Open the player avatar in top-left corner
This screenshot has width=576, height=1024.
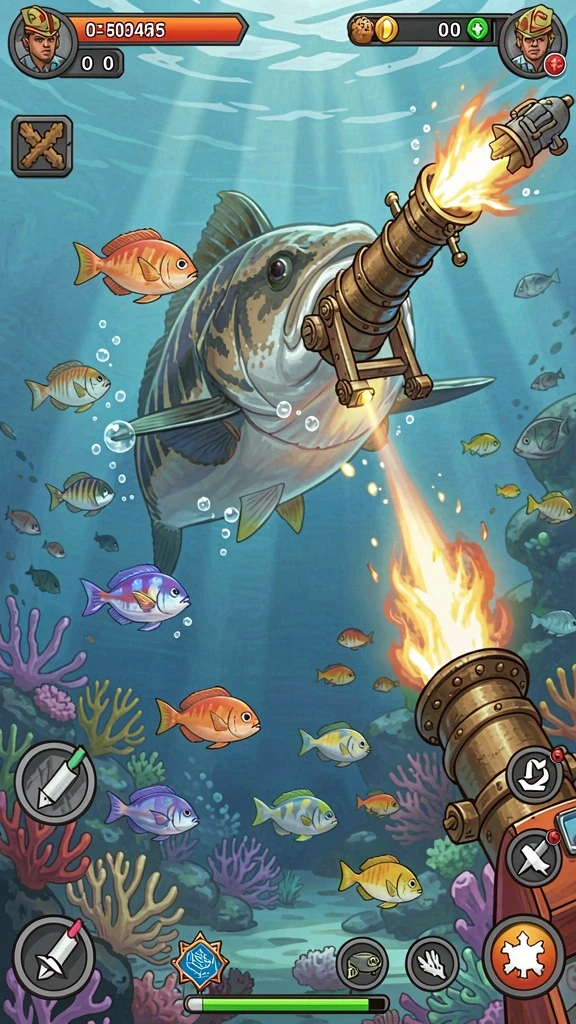[42, 42]
